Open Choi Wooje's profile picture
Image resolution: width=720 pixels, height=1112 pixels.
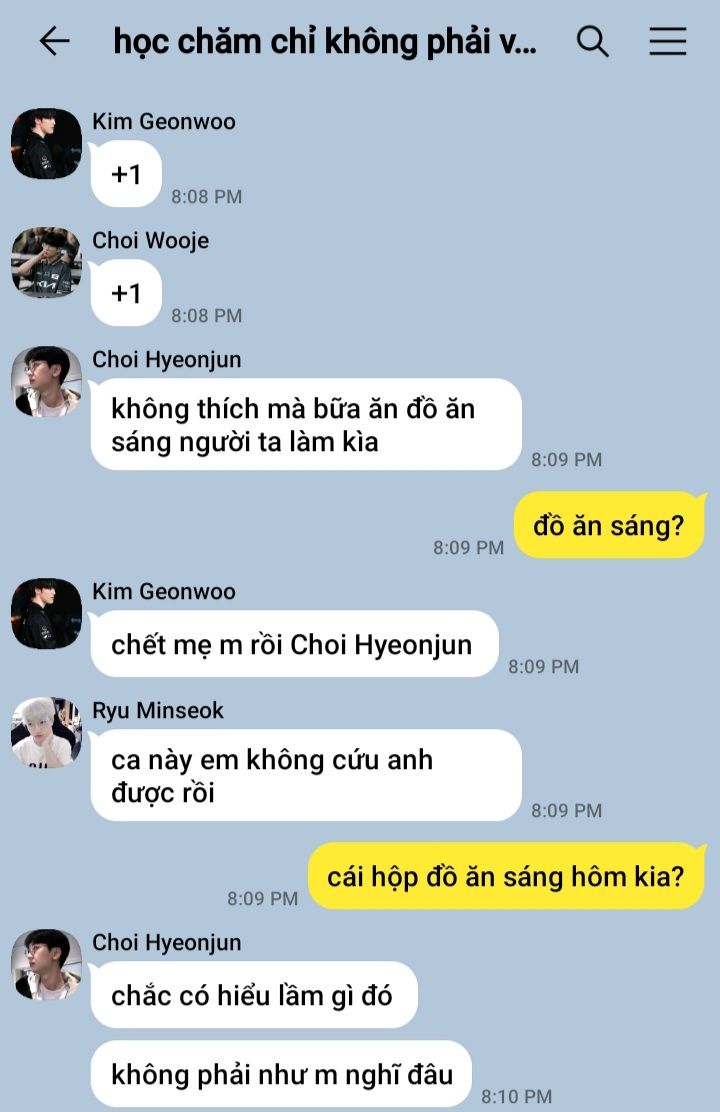(46, 263)
